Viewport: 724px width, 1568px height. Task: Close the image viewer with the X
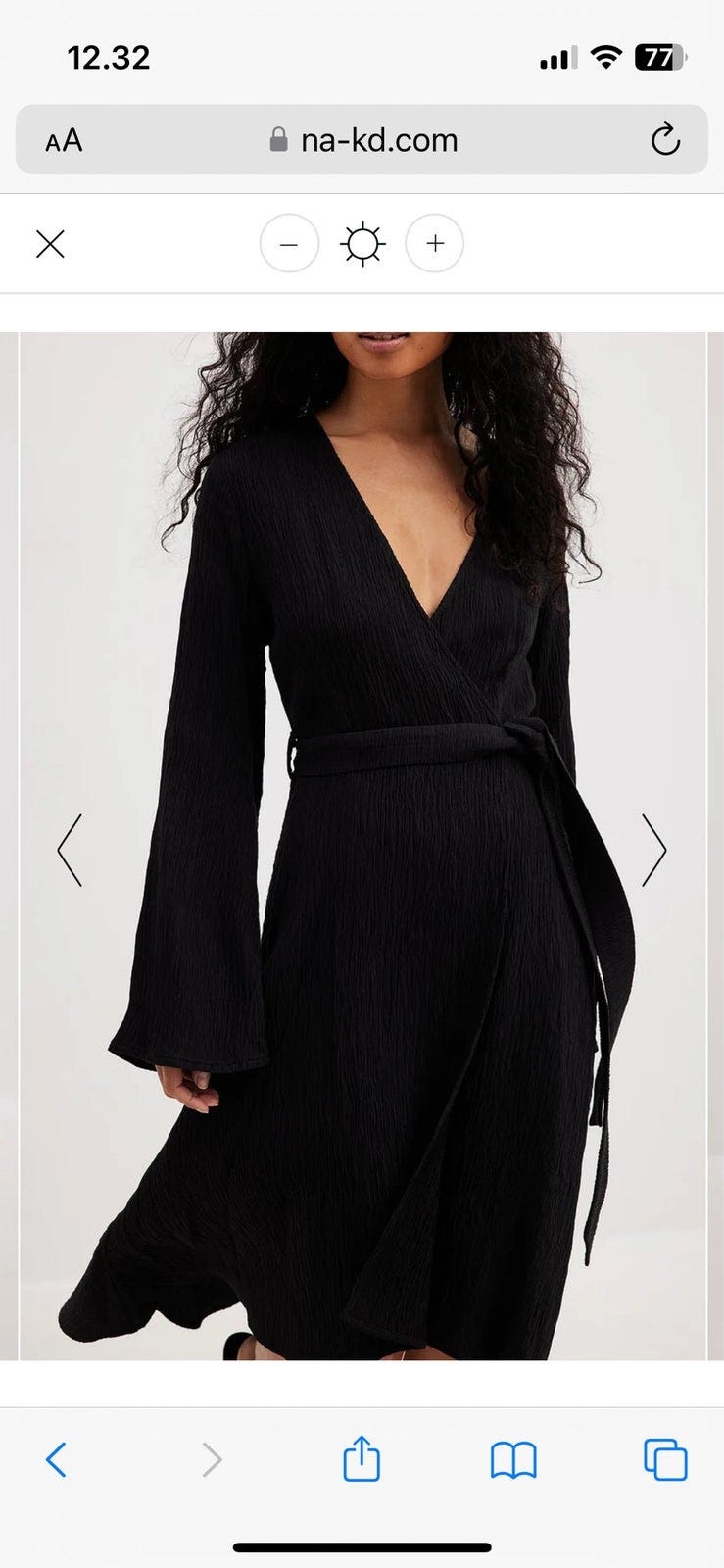(50, 244)
